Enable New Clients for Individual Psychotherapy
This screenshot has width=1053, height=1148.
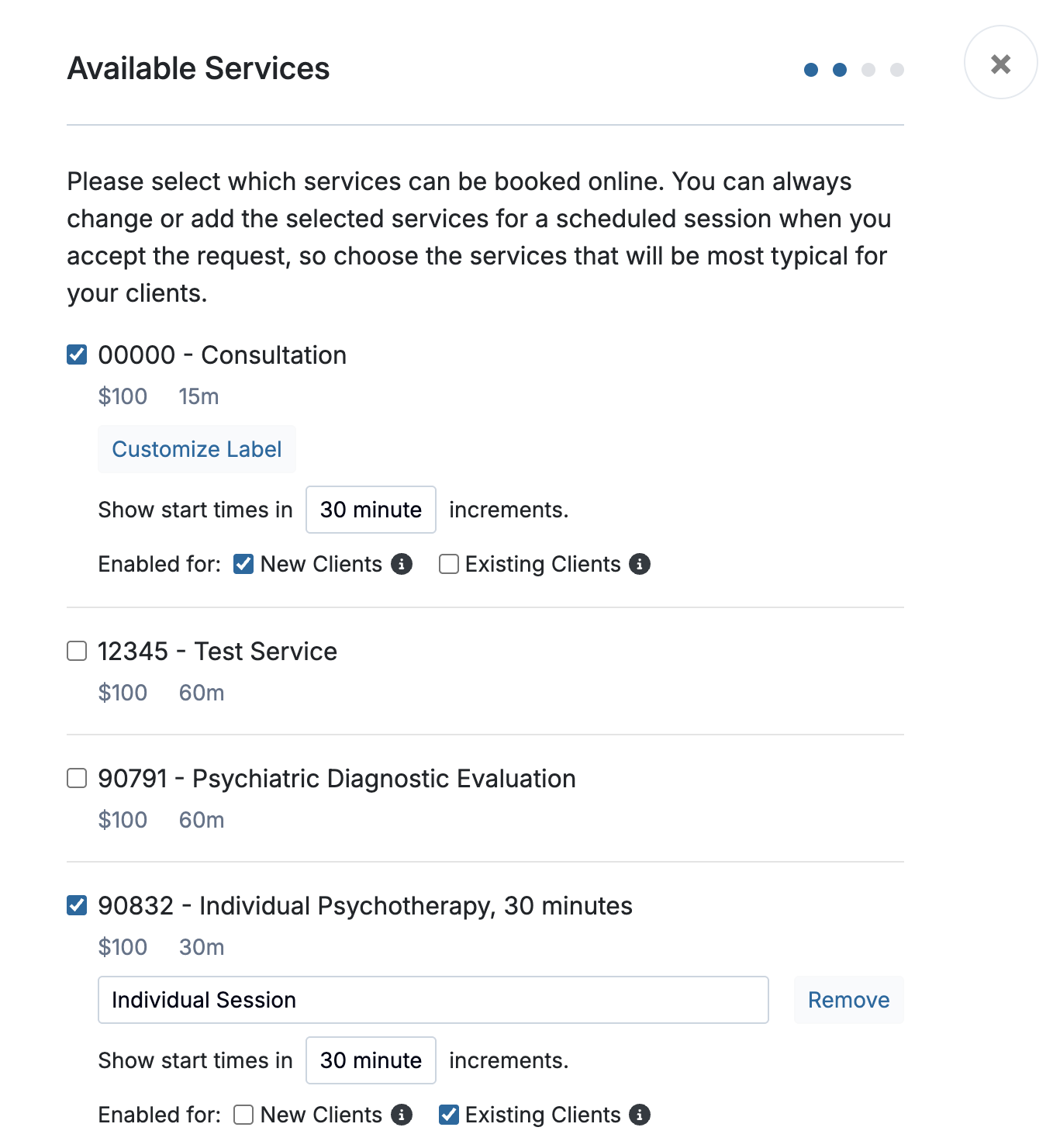pos(243,1115)
